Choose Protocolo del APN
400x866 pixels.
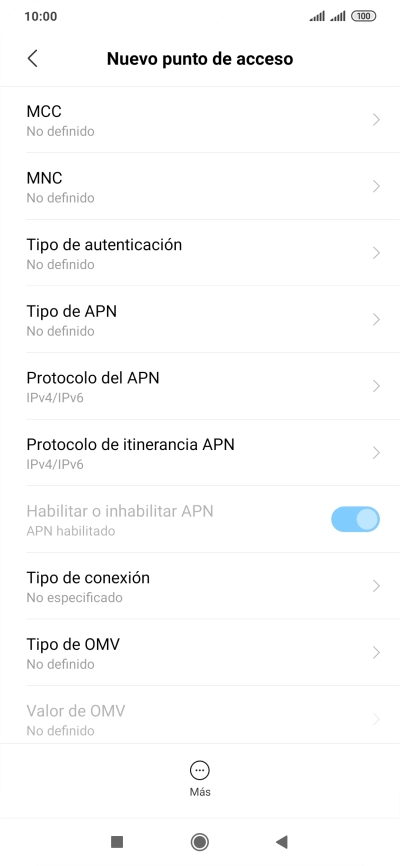click(x=200, y=386)
